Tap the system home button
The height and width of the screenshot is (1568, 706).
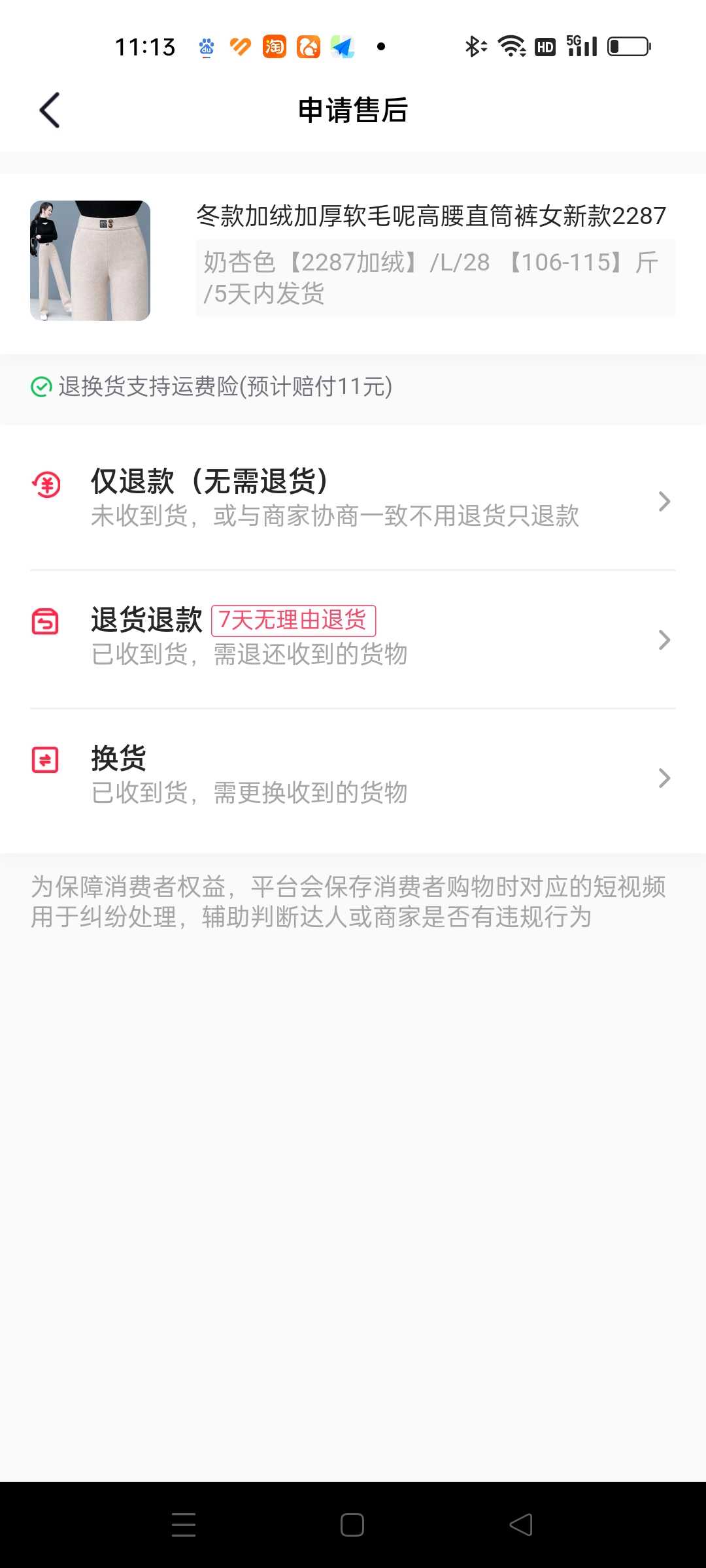pyautogui.click(x=352, y=1525)
